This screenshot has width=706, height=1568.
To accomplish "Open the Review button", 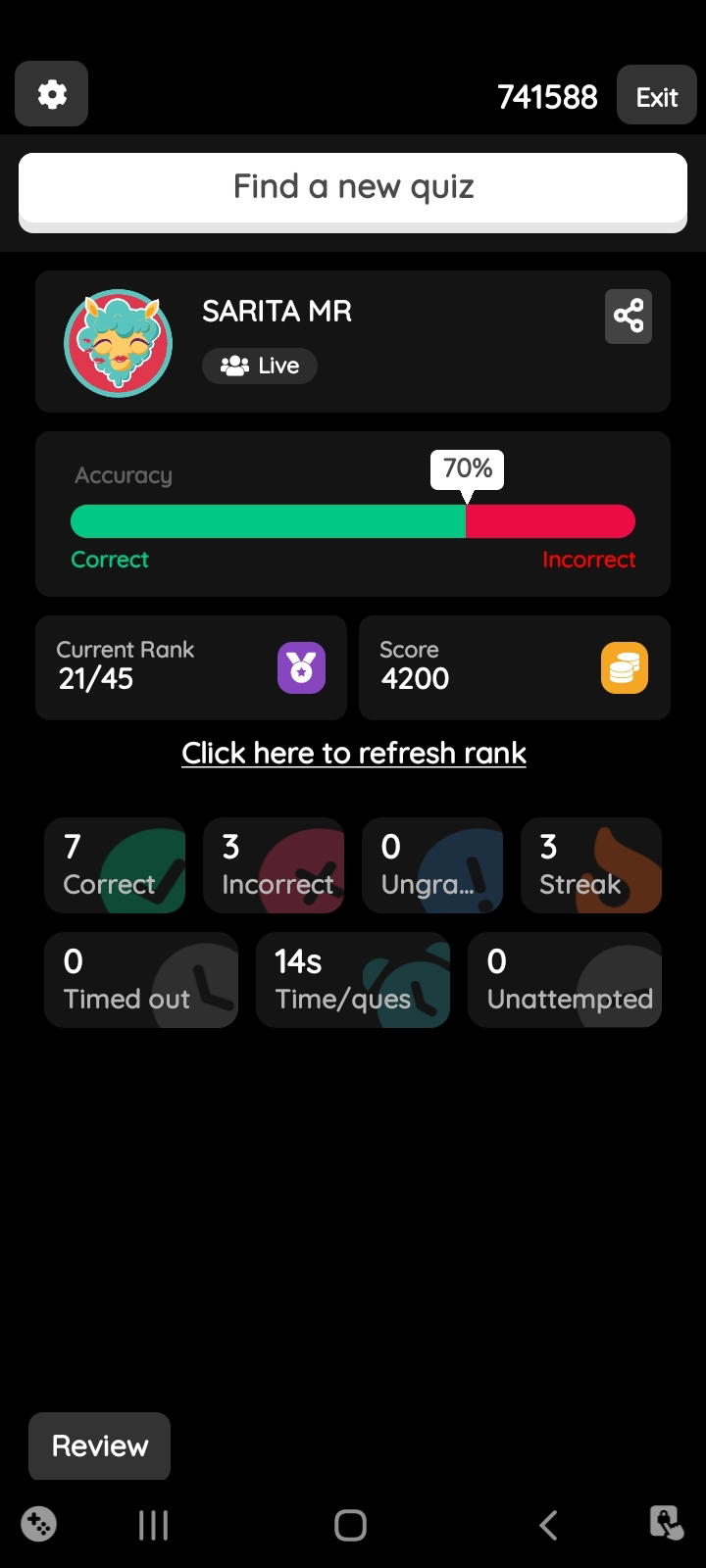I will pos(99,1445).
